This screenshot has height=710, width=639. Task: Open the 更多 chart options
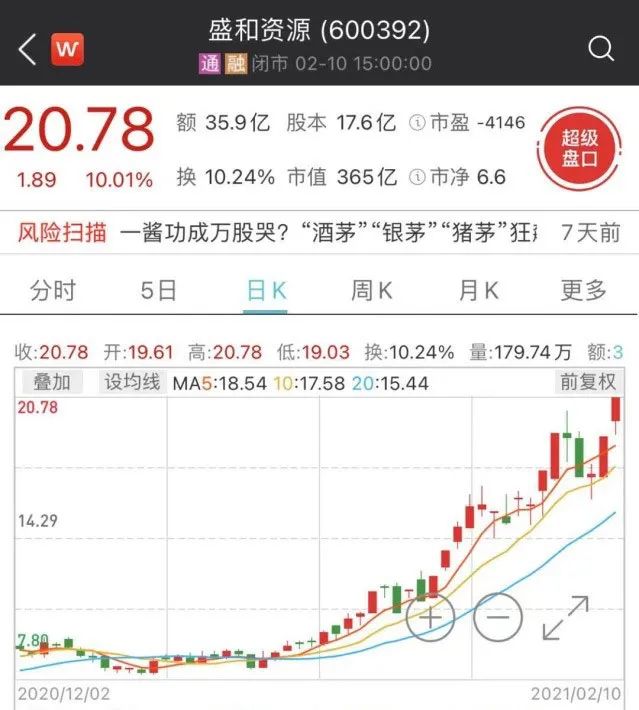(584, 291)
